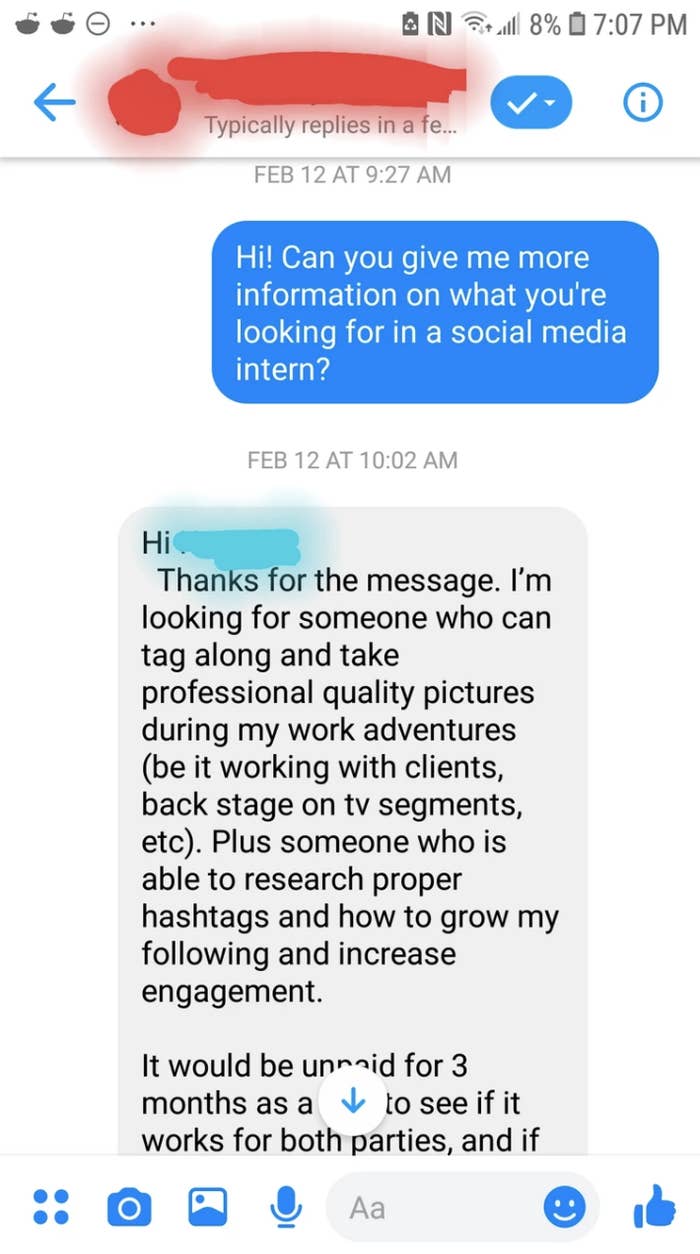Open the emoji smiley picker
The height and width of the screenshot is (1254, 700).
click(x=564, y=1208)
